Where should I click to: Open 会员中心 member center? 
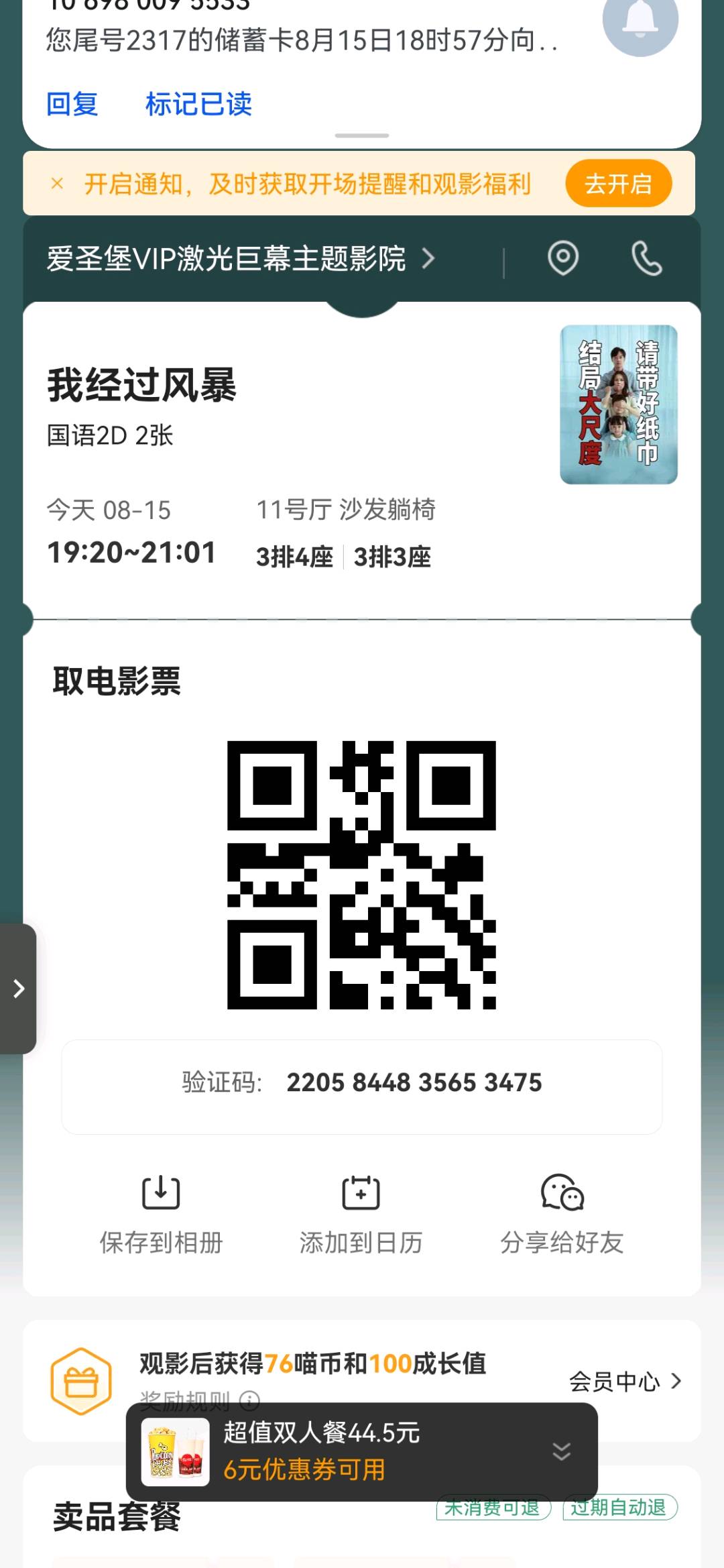(x=625, y=1382)
